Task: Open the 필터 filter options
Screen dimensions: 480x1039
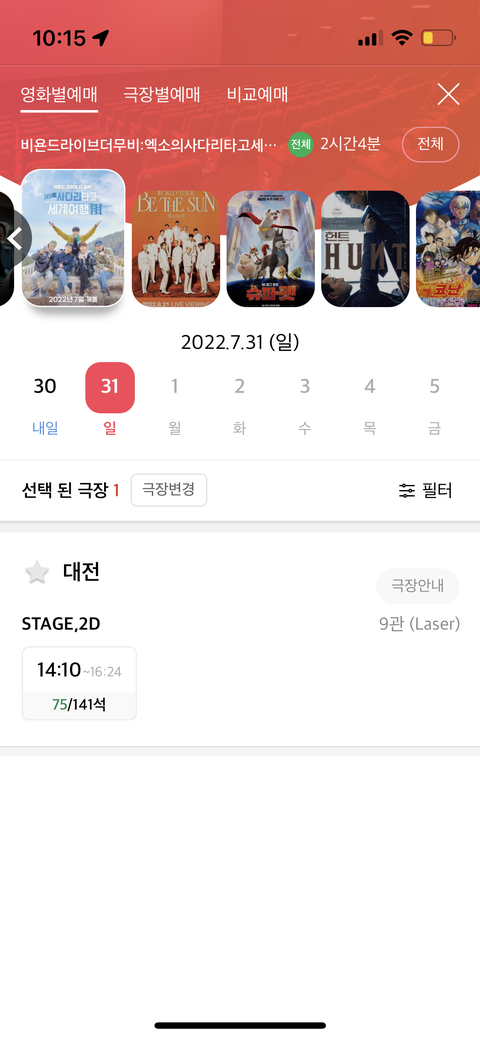Action: (x=426, y=490)
